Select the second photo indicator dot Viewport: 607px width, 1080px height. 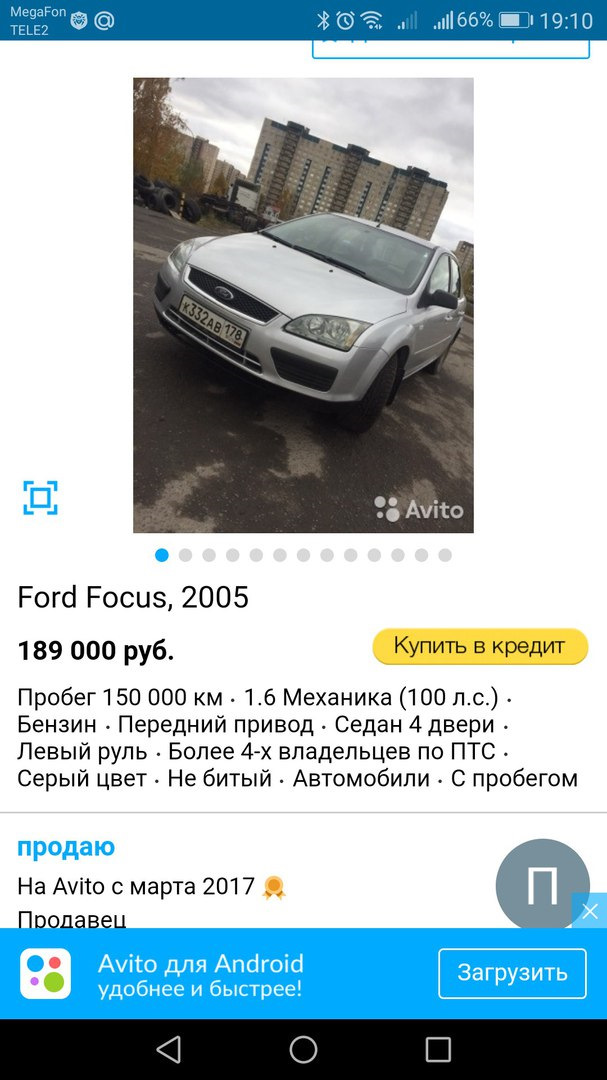coord(185,555)
